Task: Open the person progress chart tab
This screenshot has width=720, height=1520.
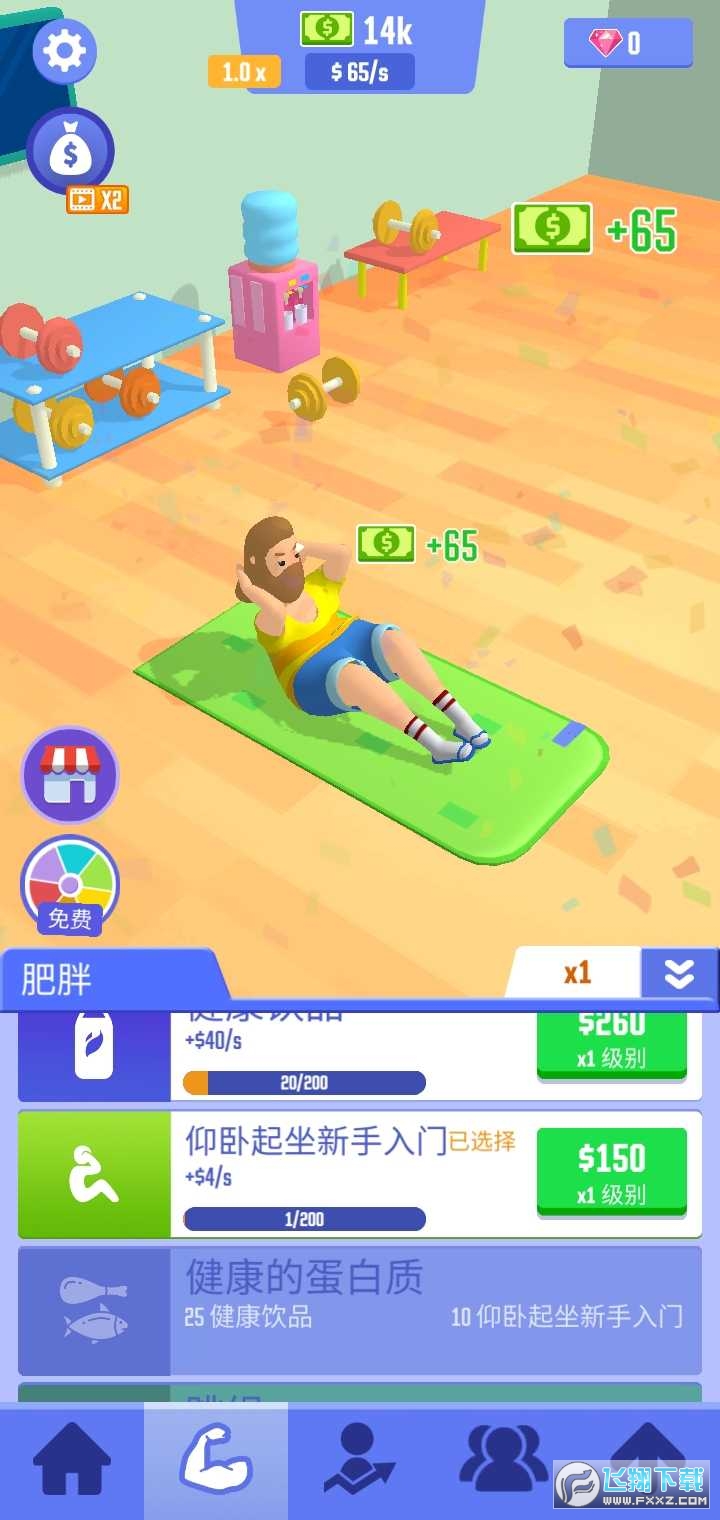Action: (358, 1460)
